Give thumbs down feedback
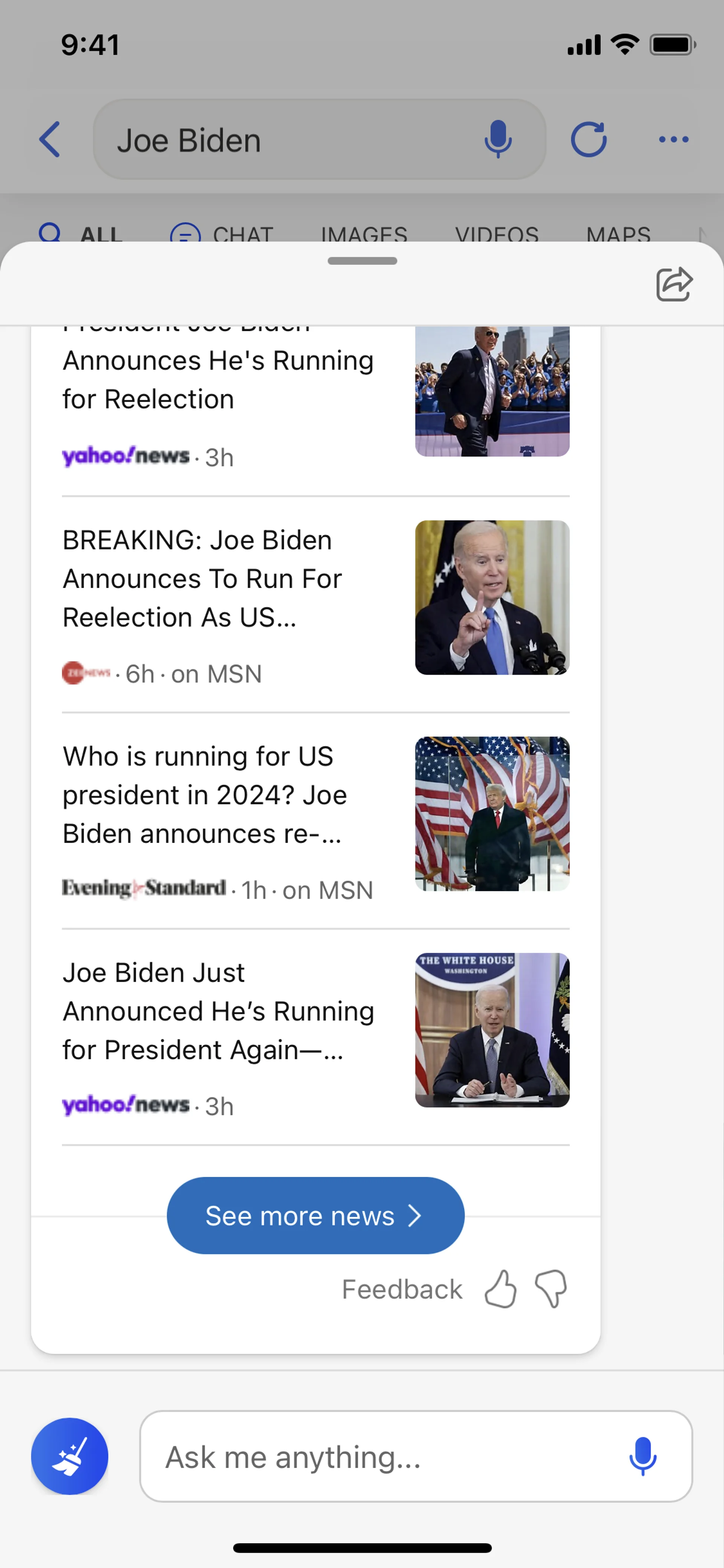 coord(551,1288)
